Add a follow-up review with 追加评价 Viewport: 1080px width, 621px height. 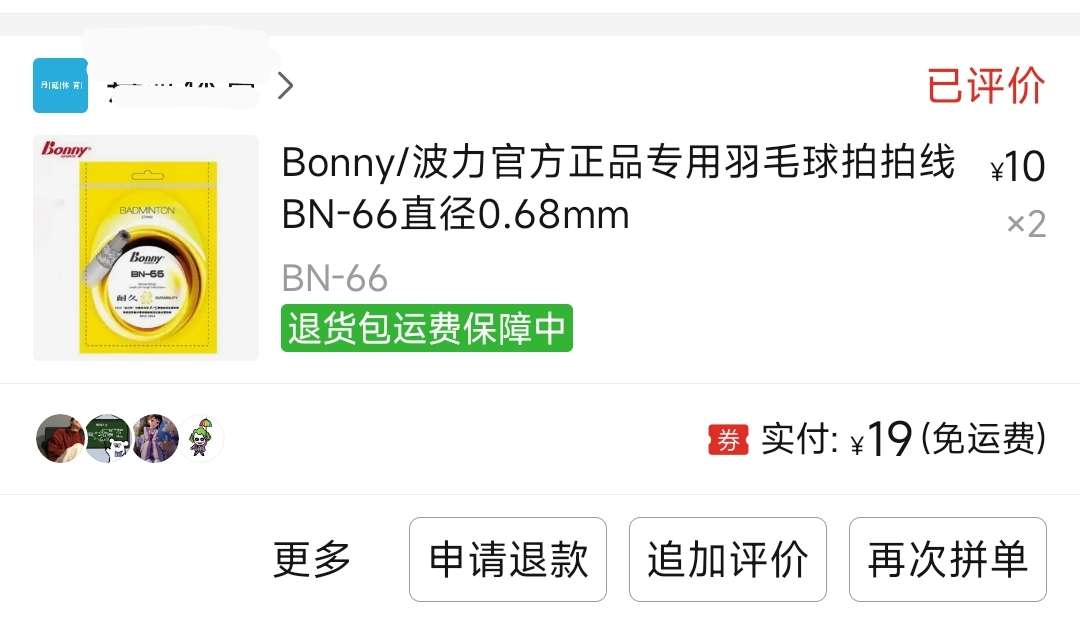[727, 559]
